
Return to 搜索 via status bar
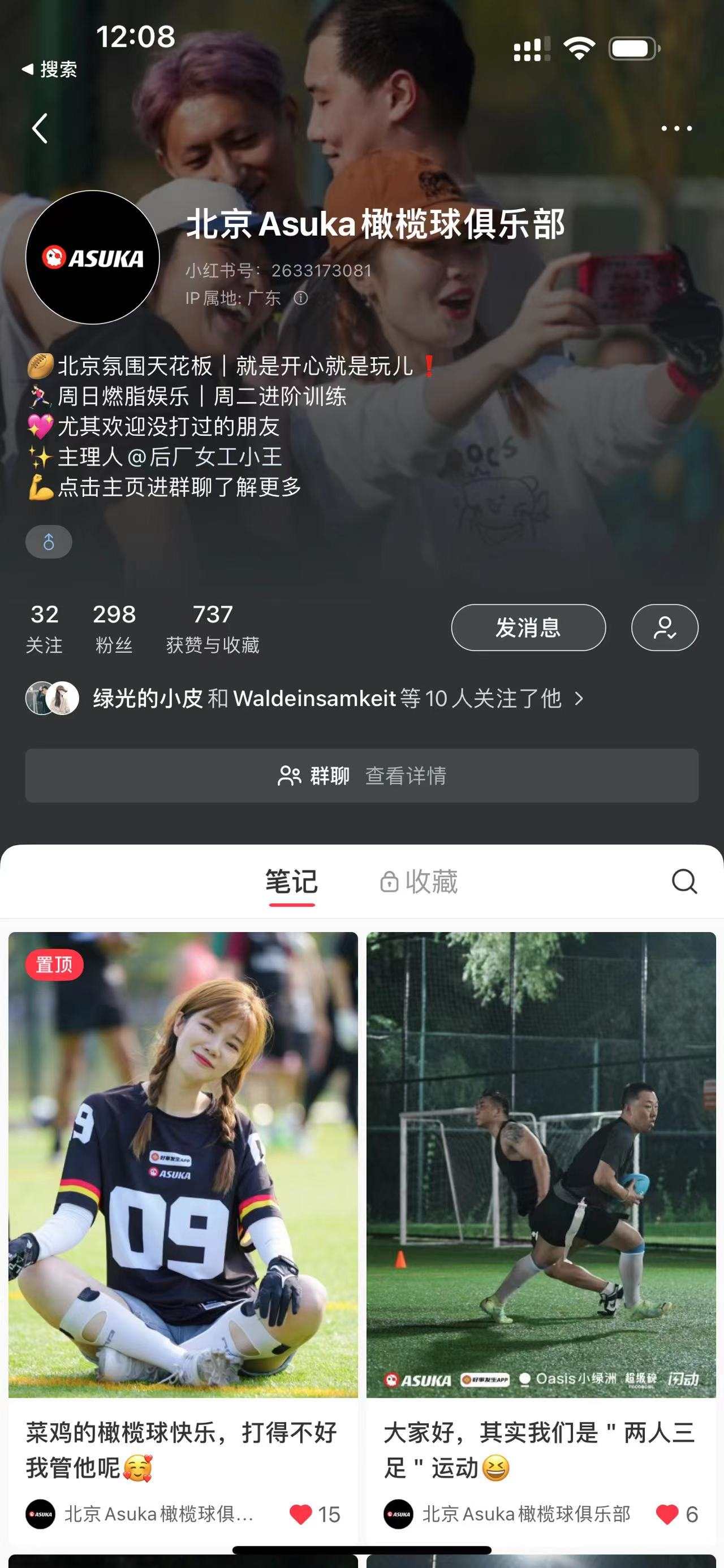point(50,70)
